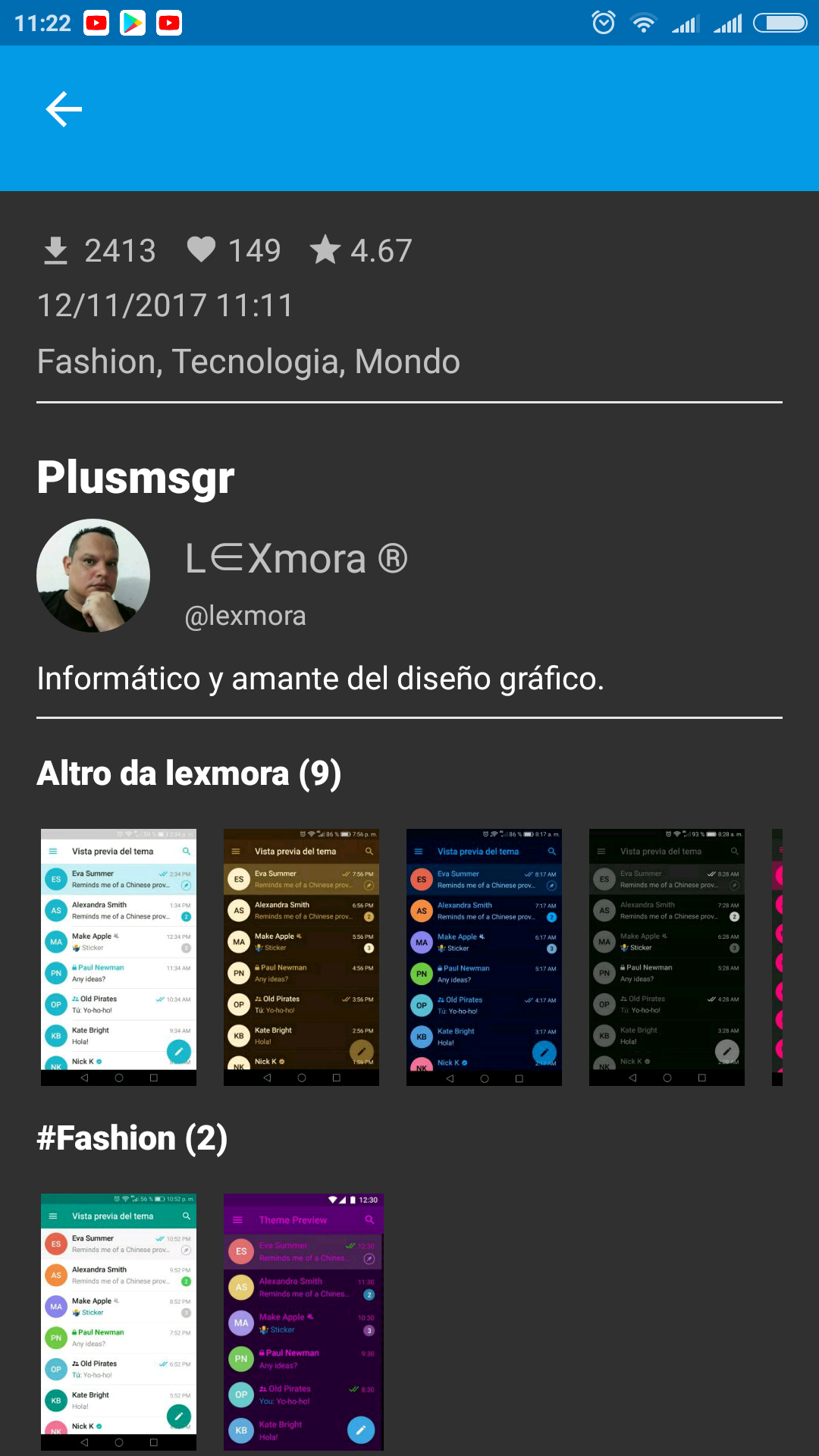
Task: Open the black gray theme by lexmora
Action: 667,957
